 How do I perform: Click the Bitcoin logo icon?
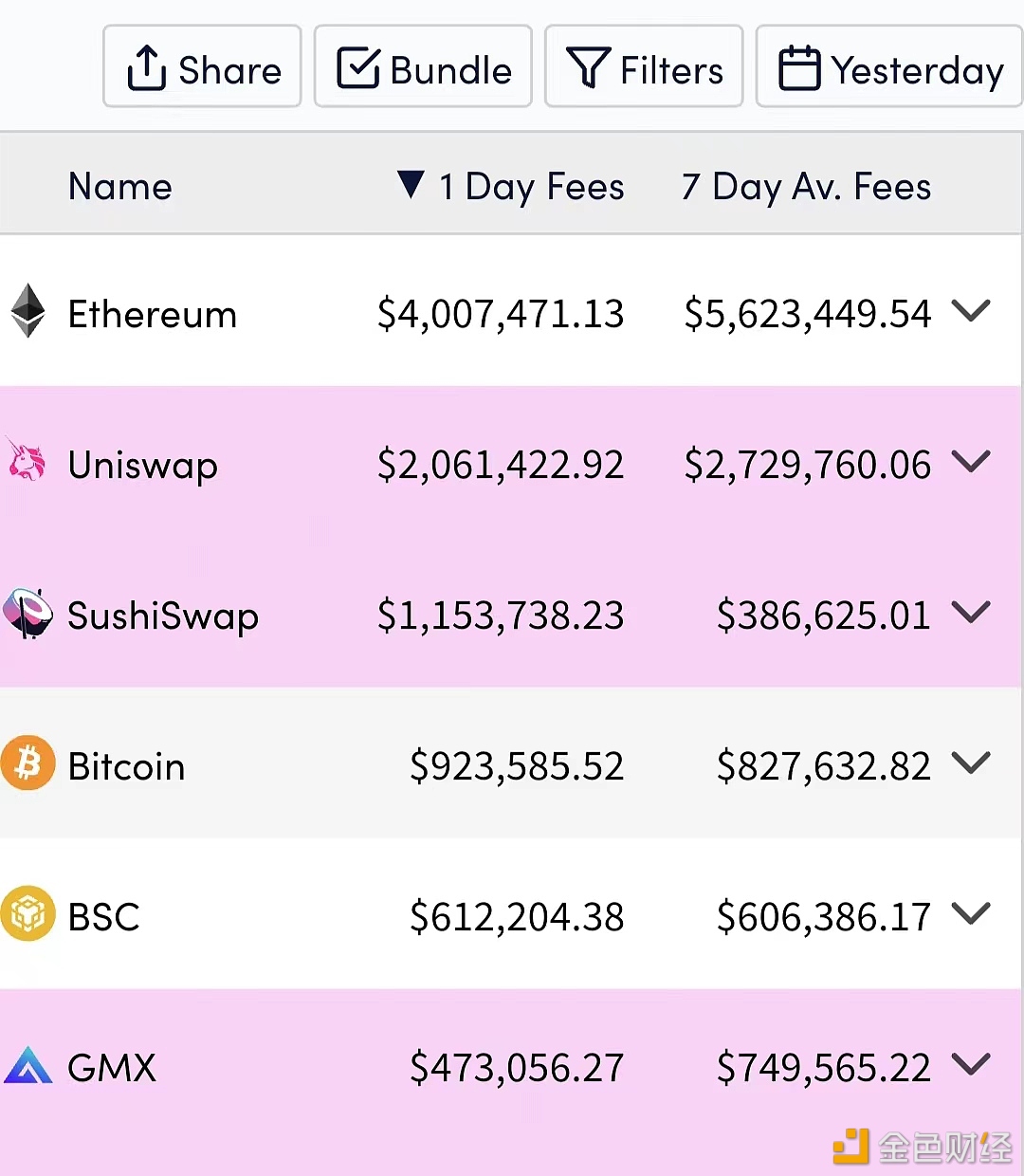click(28, 765)
